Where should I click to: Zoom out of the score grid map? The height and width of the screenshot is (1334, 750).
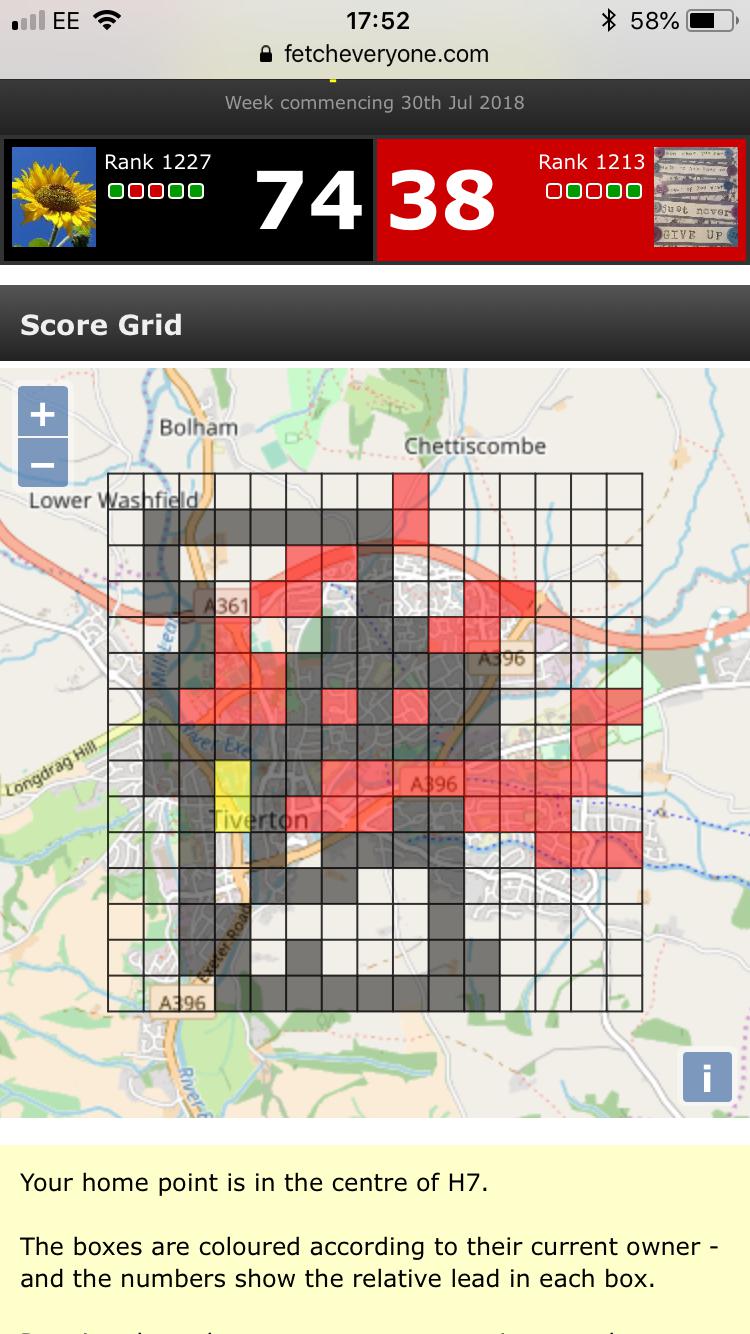pyautogui.click(x=43, y=463)
